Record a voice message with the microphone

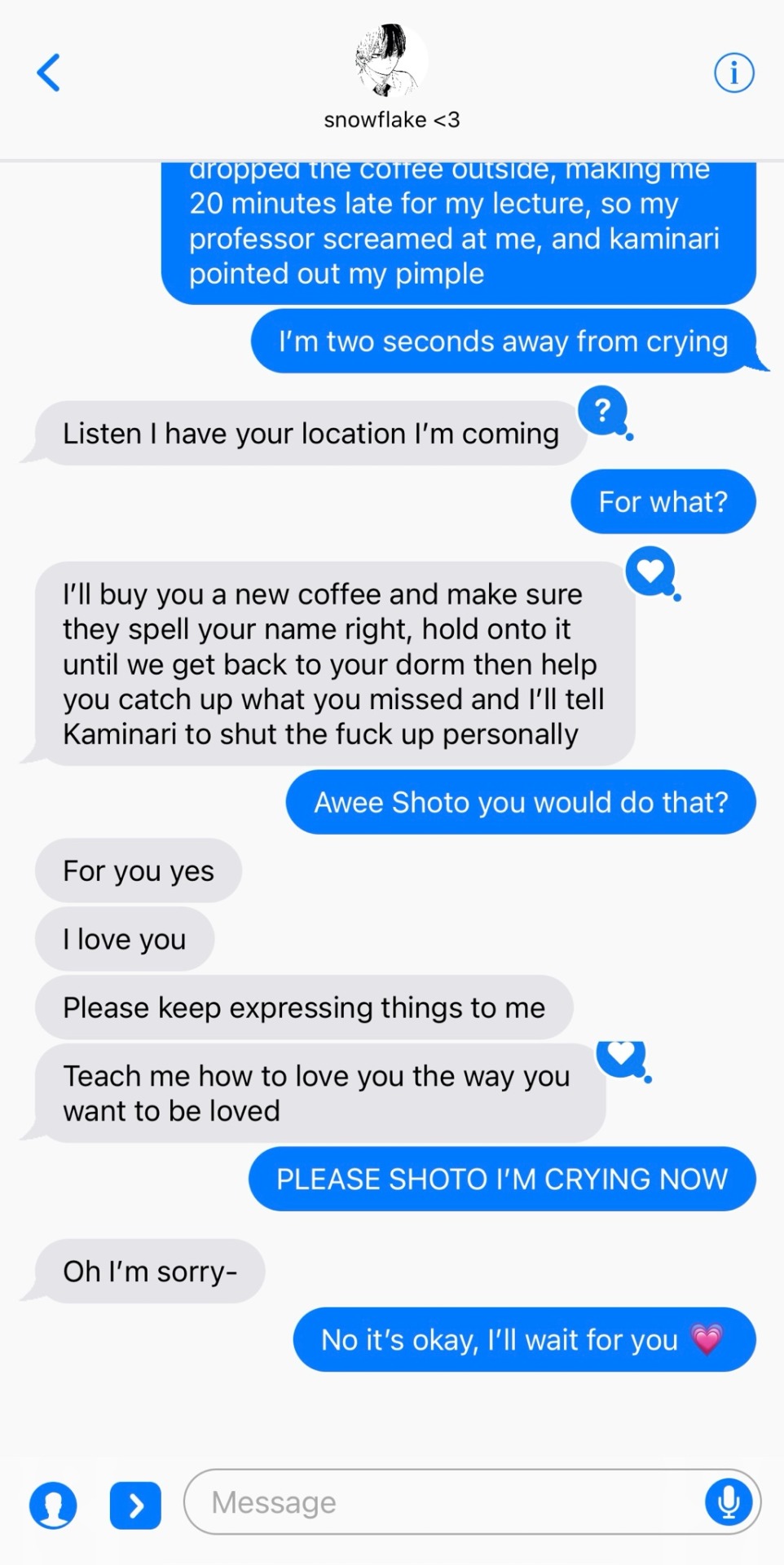click(x=729, y=1502)
